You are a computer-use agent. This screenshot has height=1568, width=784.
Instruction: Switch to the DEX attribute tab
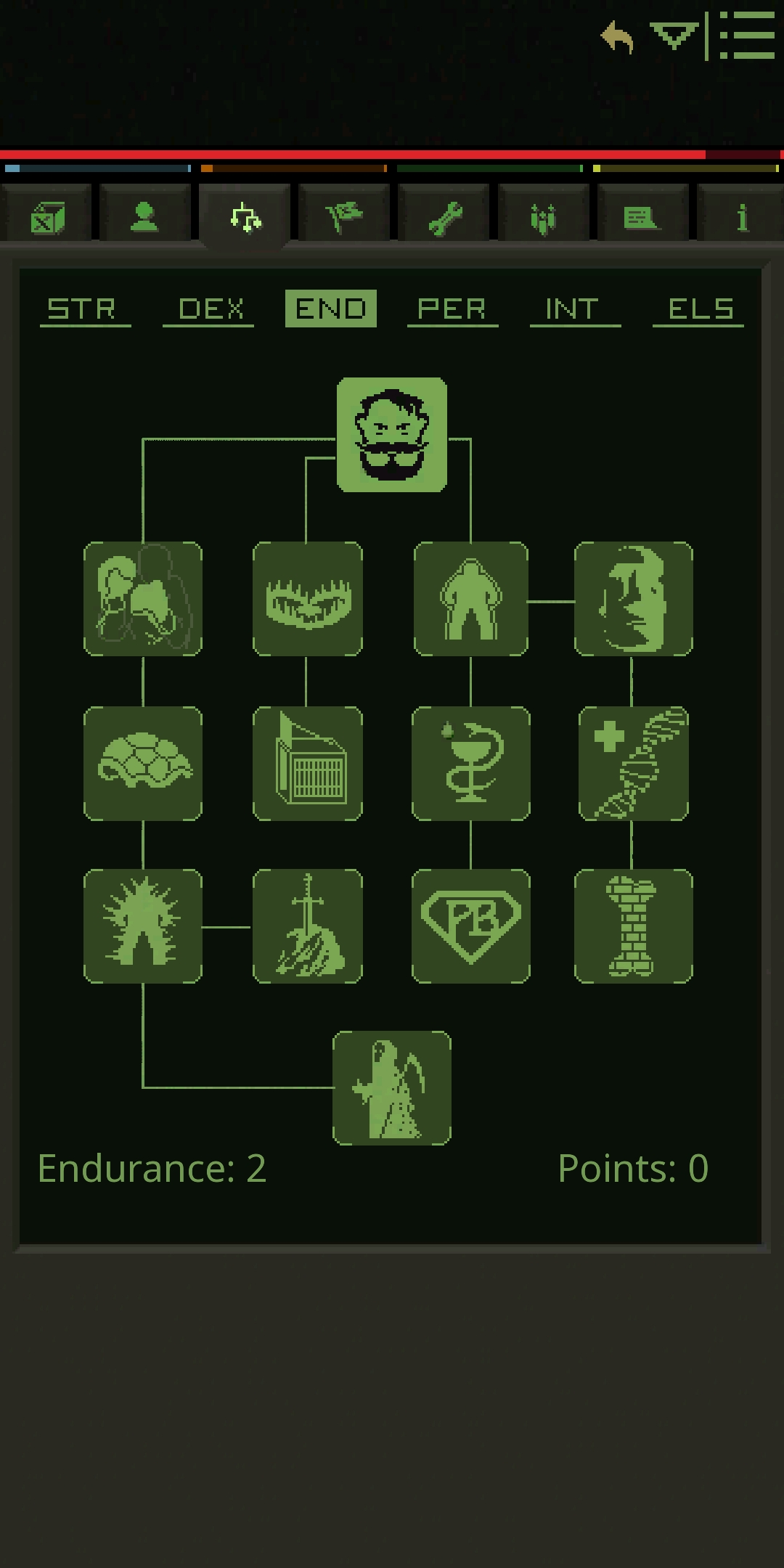209,309
